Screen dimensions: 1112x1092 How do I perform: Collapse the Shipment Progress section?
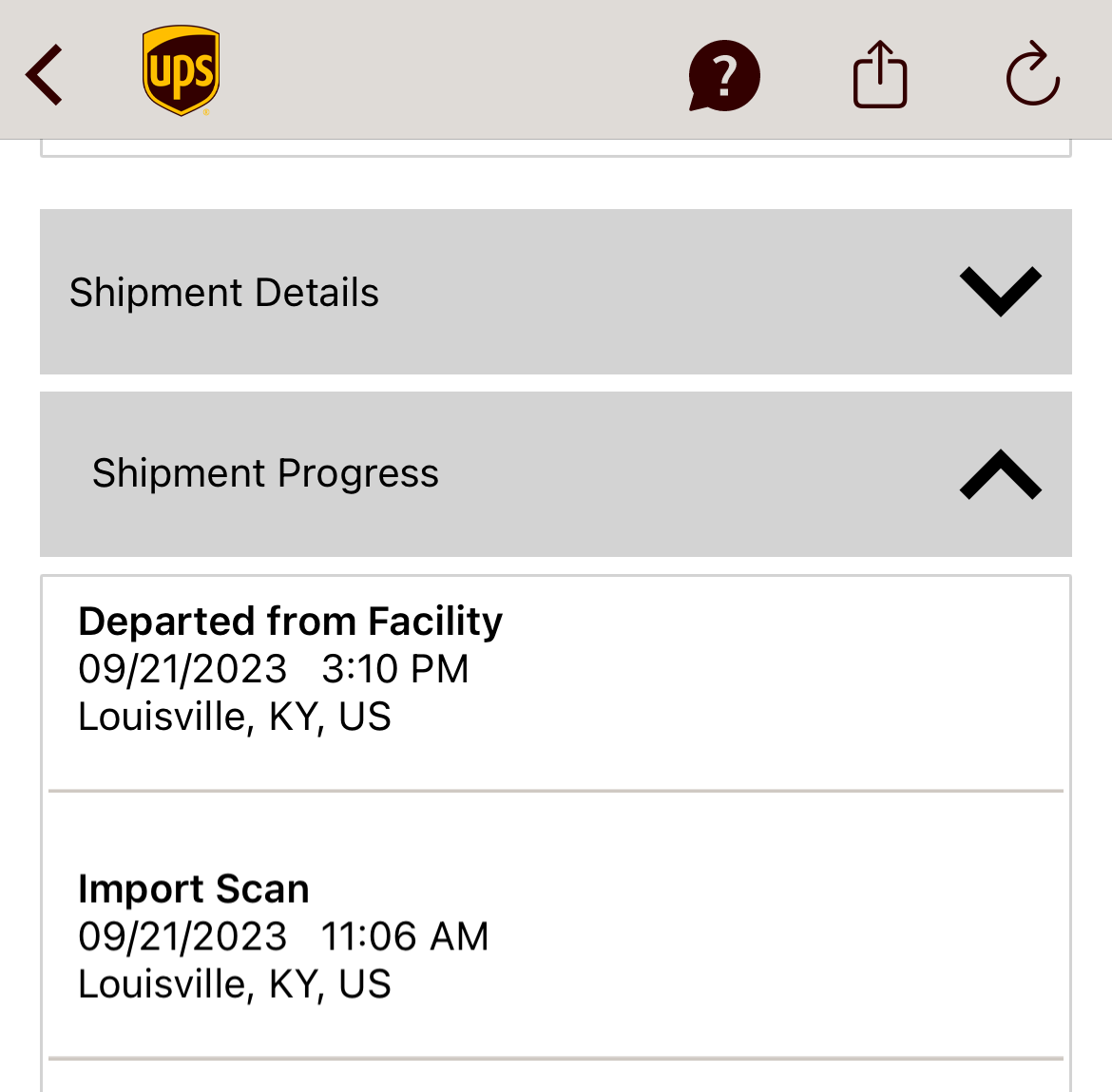pyautogui.click(x=1000, y=474)
